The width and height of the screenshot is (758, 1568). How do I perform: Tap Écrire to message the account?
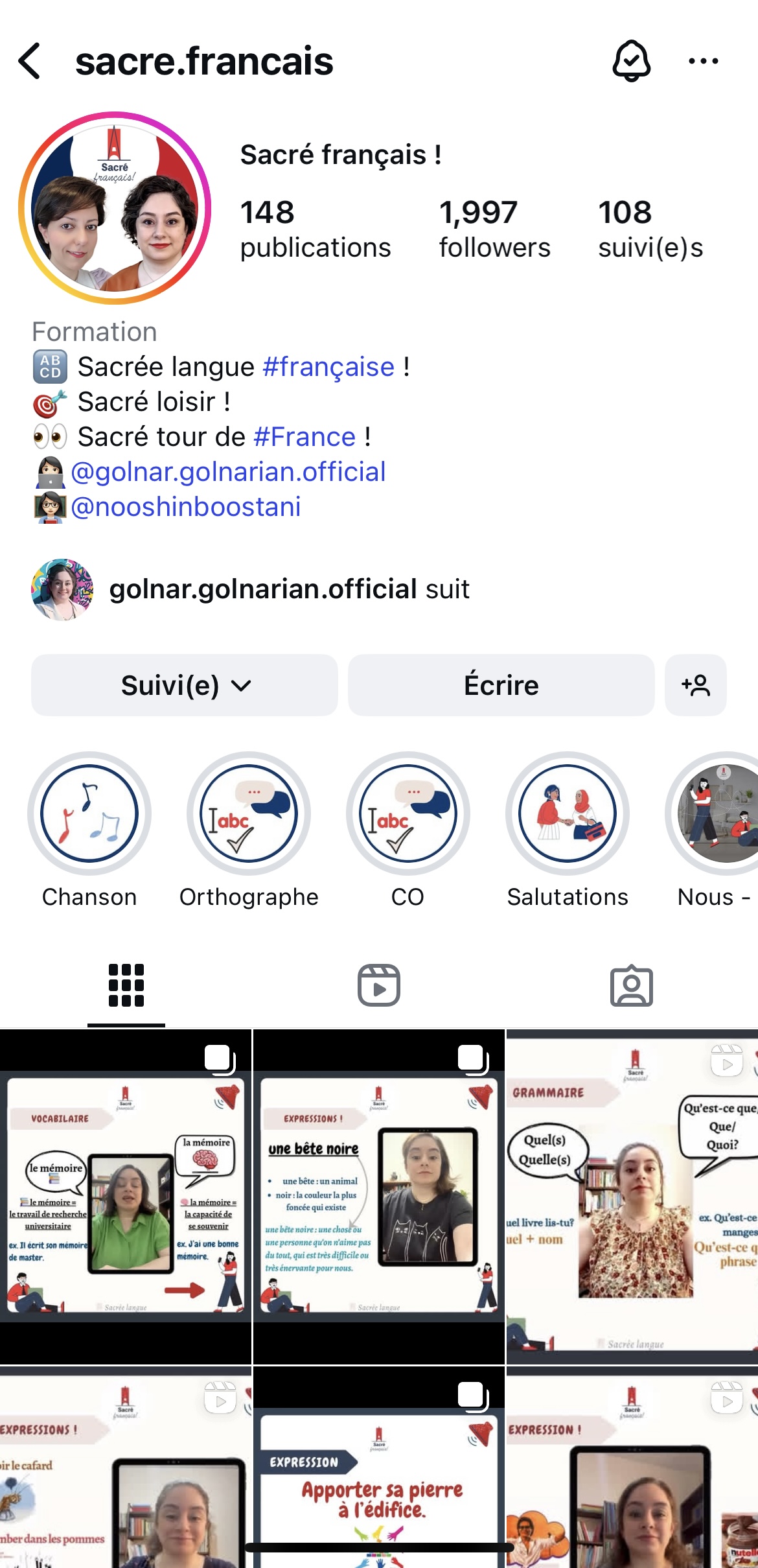[x=501, y=685]
